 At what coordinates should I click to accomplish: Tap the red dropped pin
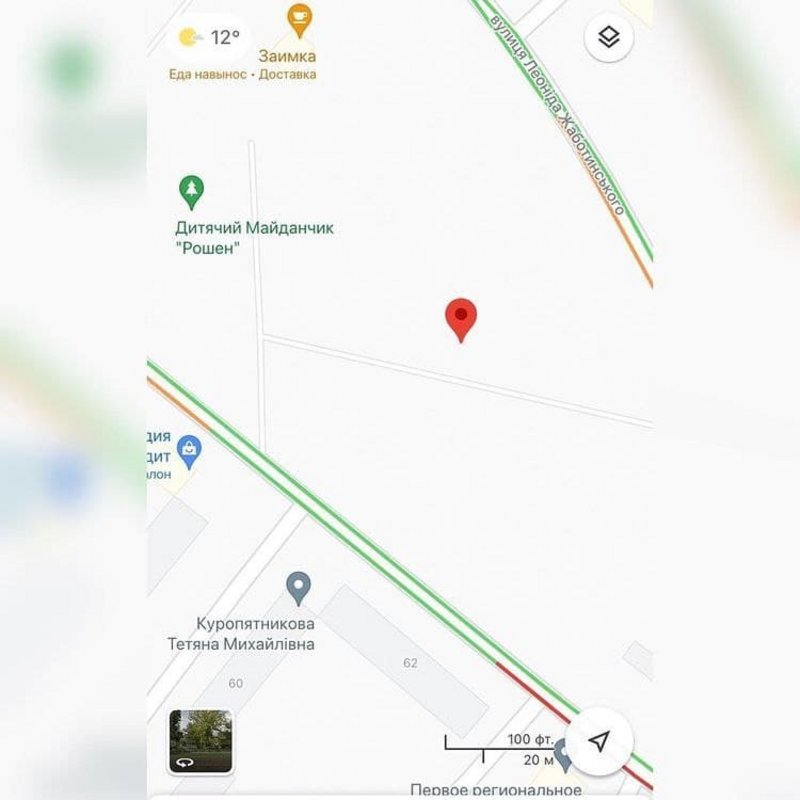point(460,319)
